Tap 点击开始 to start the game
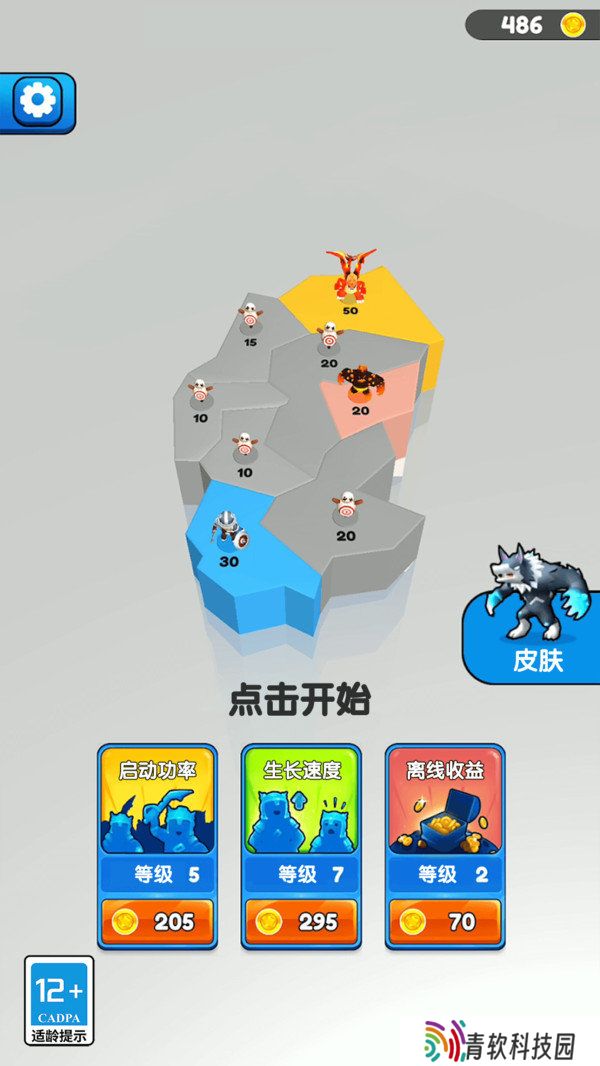Image resolution: width=600 pixels, height=1066 pixels. (299, 701)
